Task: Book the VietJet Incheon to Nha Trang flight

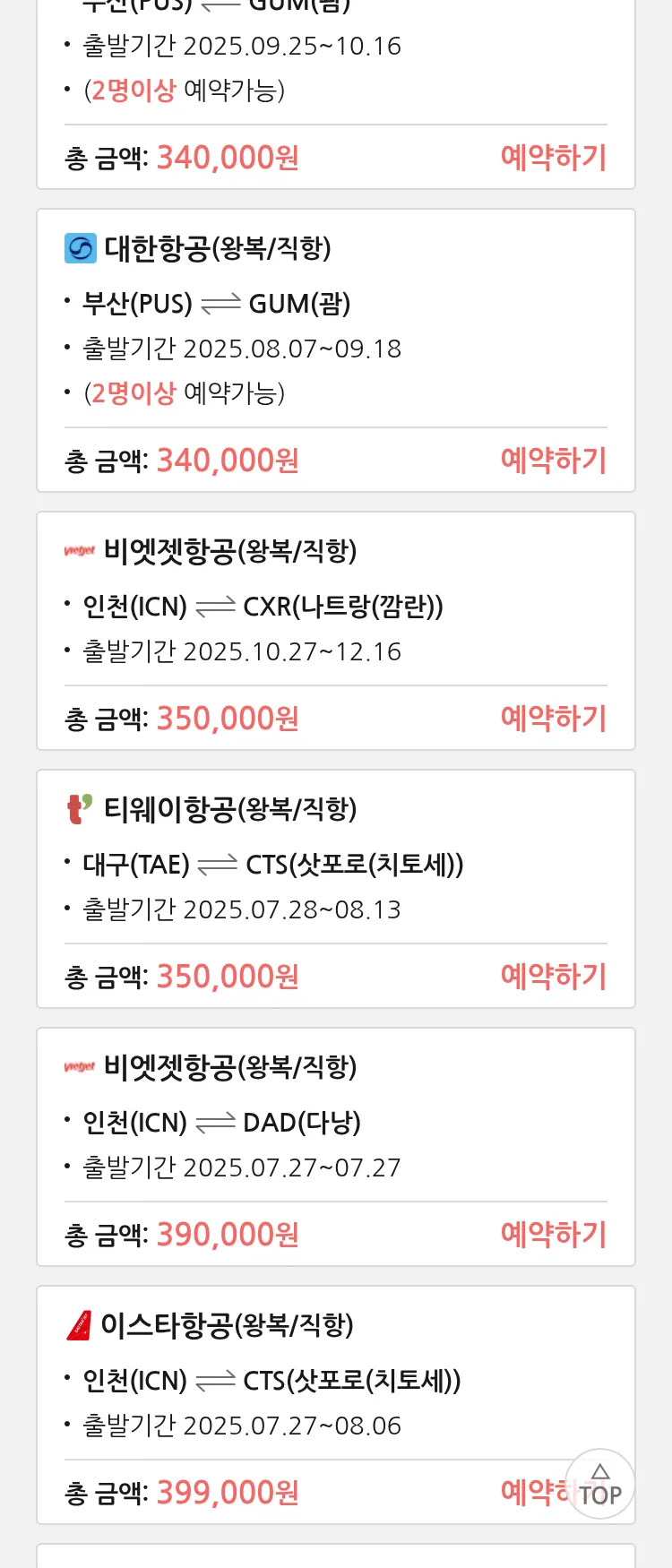Action: point(553,719)
